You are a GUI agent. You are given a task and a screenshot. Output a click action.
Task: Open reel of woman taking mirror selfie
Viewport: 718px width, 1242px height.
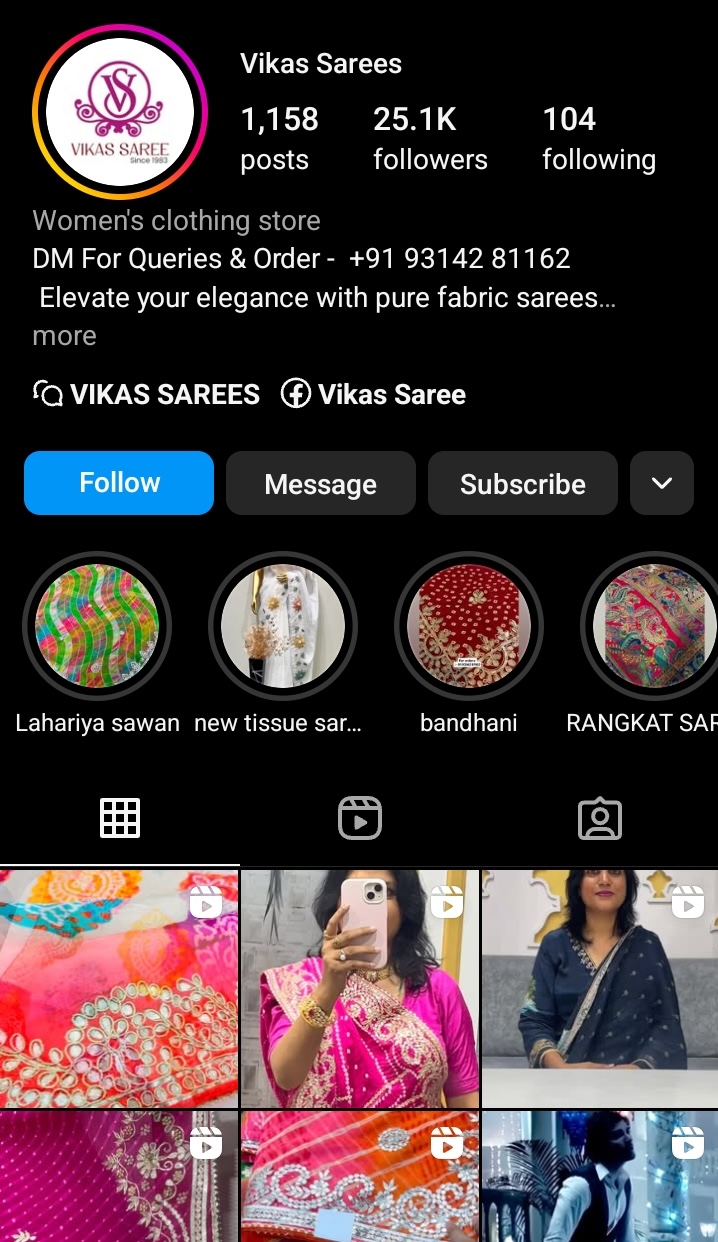(x=360, y=988)
